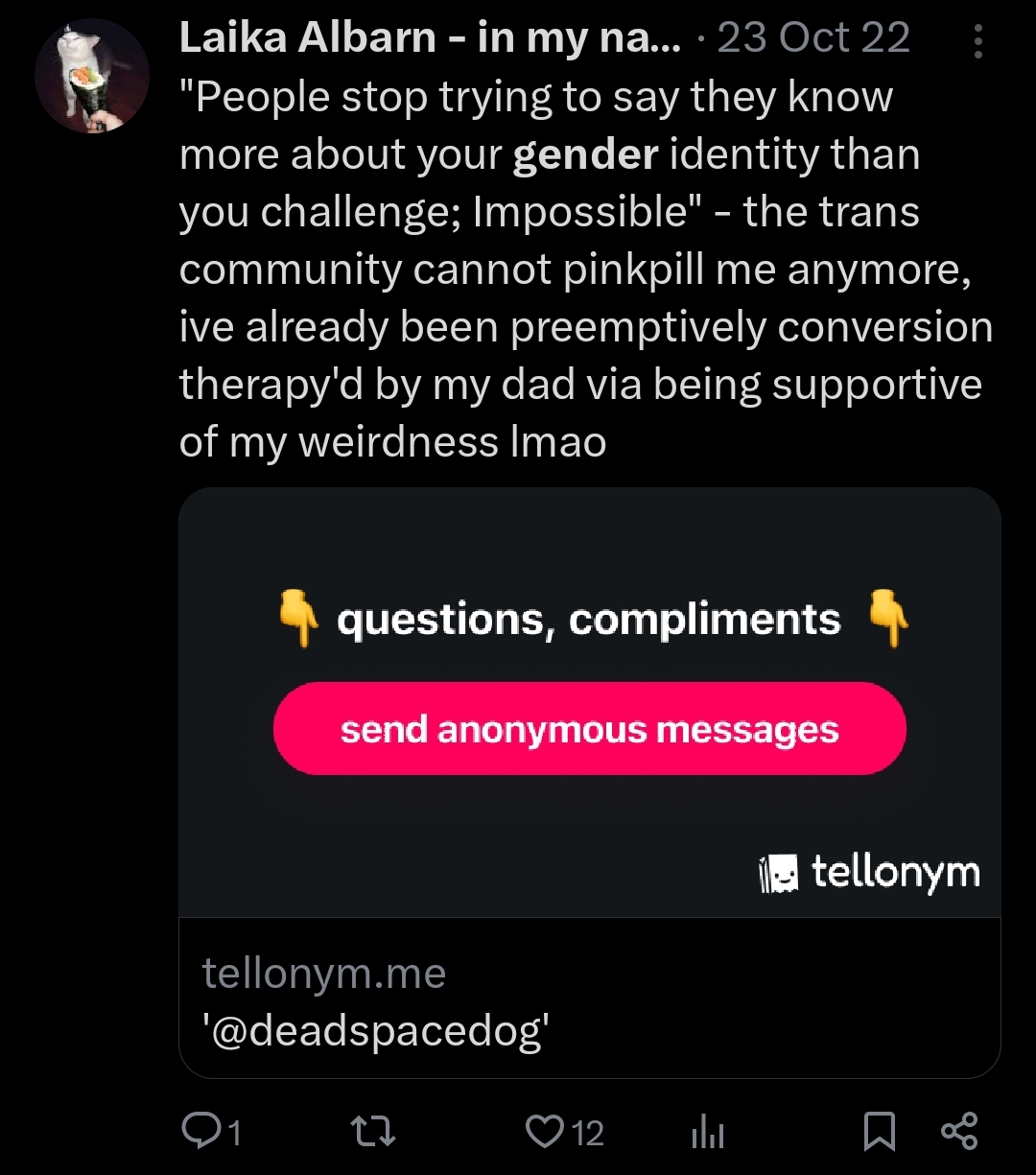Share this tweet
The image size is (1036, 1175).
pos(959,1132)
